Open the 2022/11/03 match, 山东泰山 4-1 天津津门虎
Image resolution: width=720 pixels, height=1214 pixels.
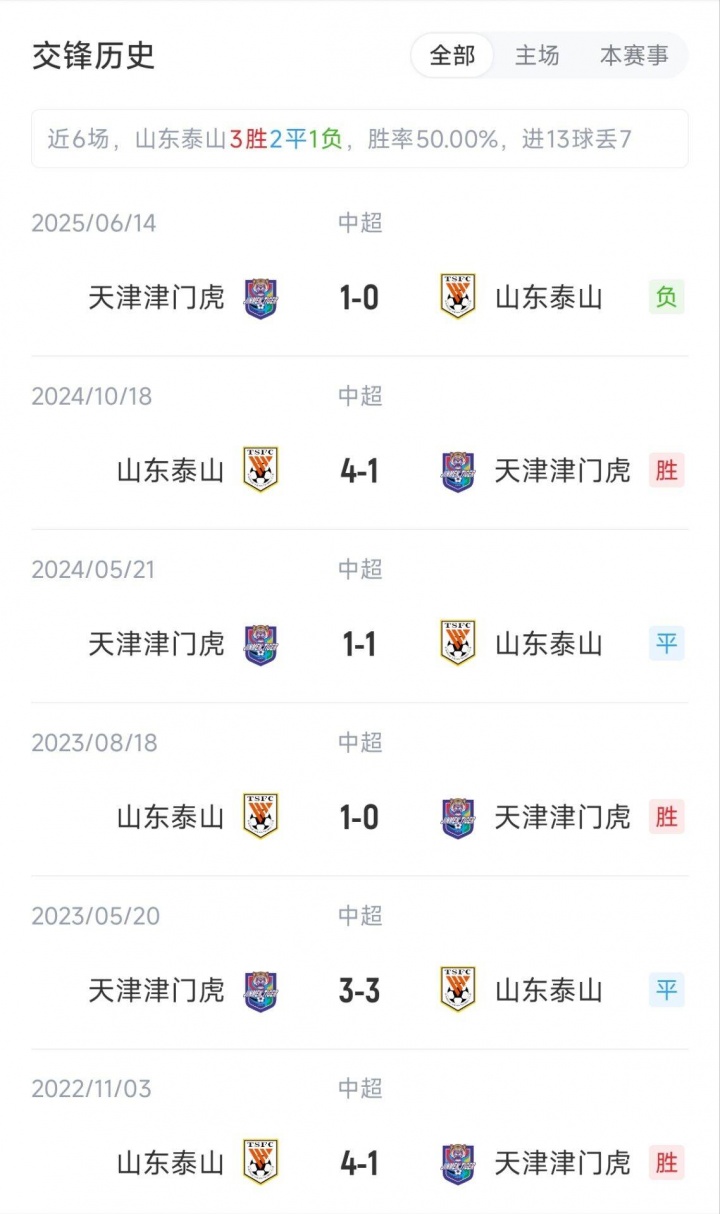(x=359, y=1164)
